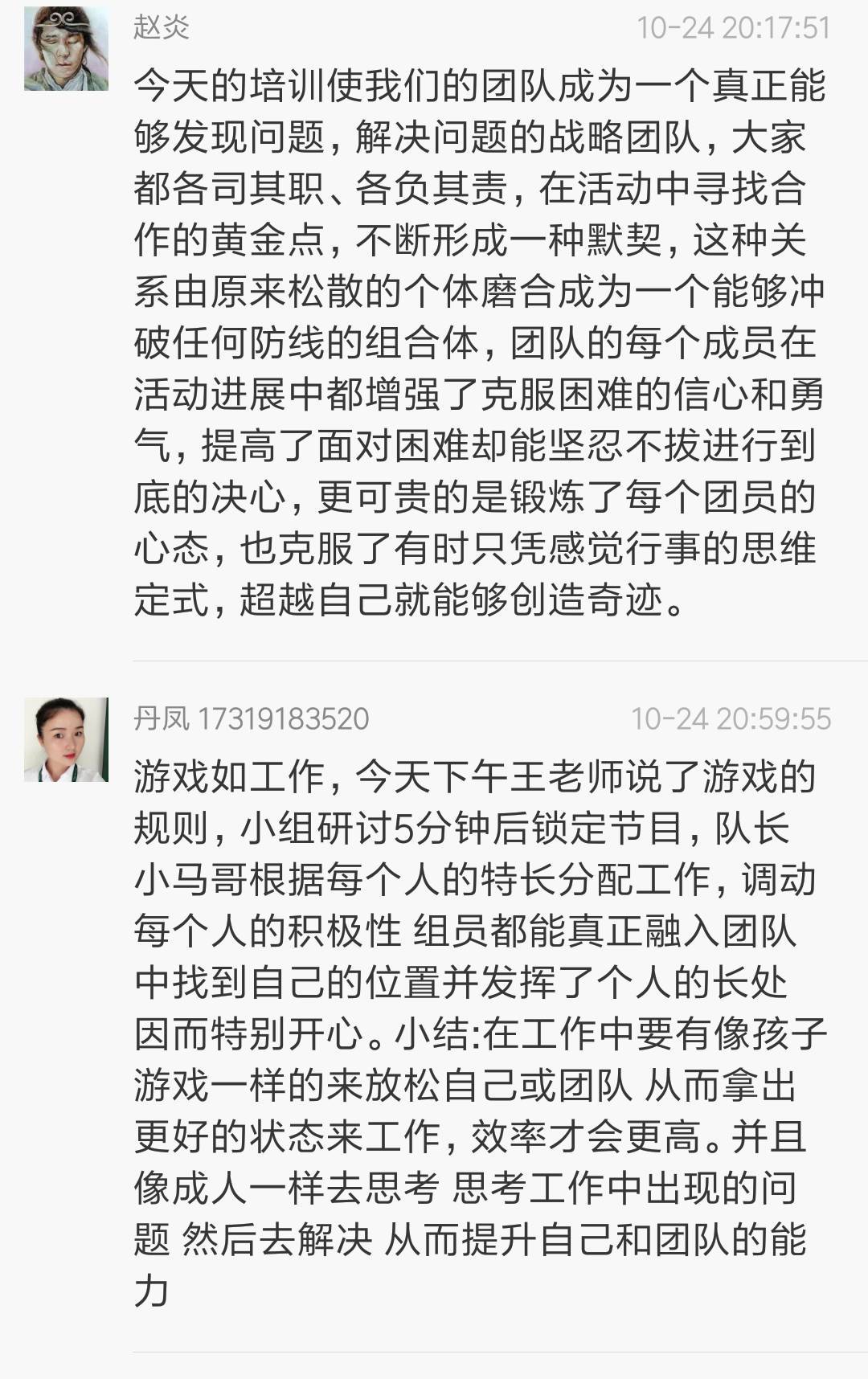868x1379 pixels.
Task: Open 赵炎's profile avatar
Action: [66, 48]
